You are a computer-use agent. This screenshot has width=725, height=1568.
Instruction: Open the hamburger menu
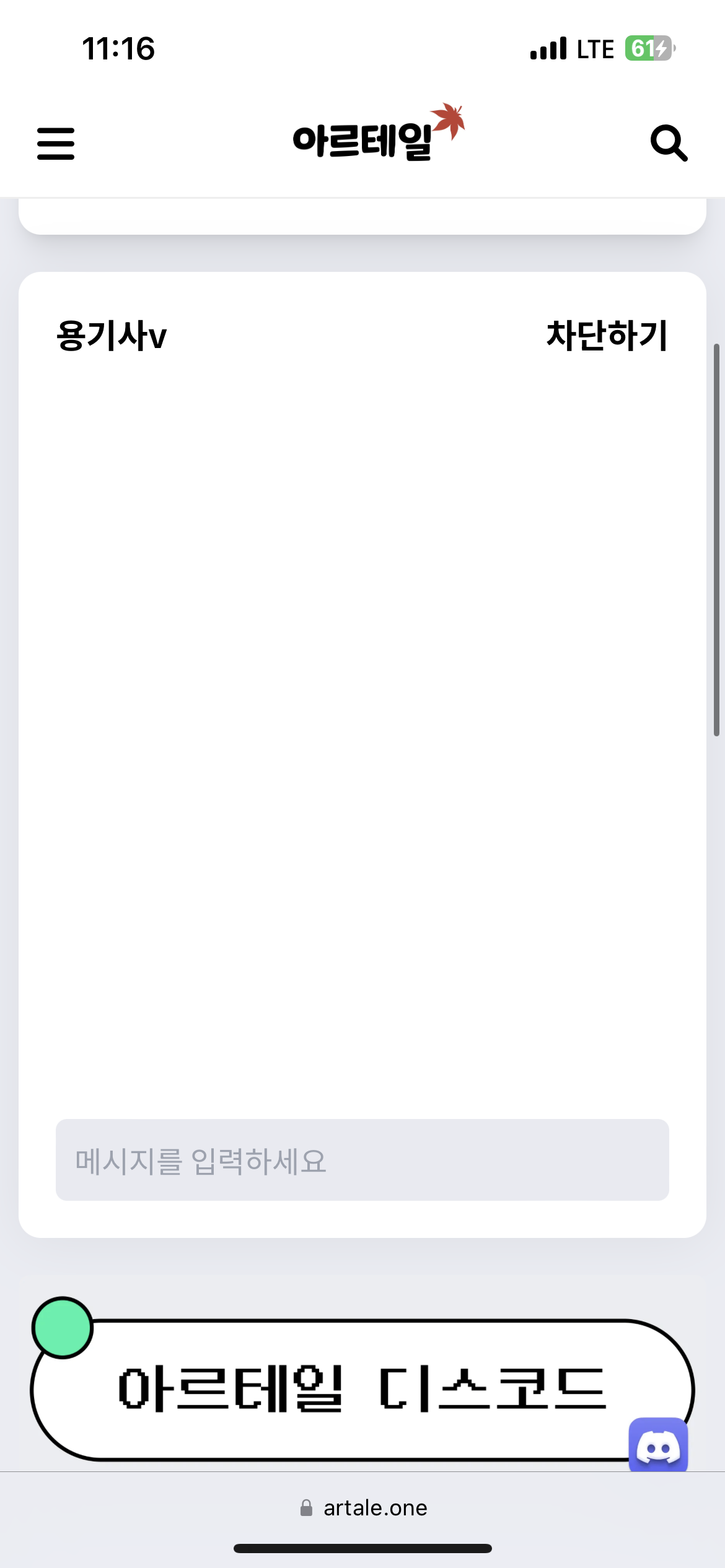tap(56, 144)
